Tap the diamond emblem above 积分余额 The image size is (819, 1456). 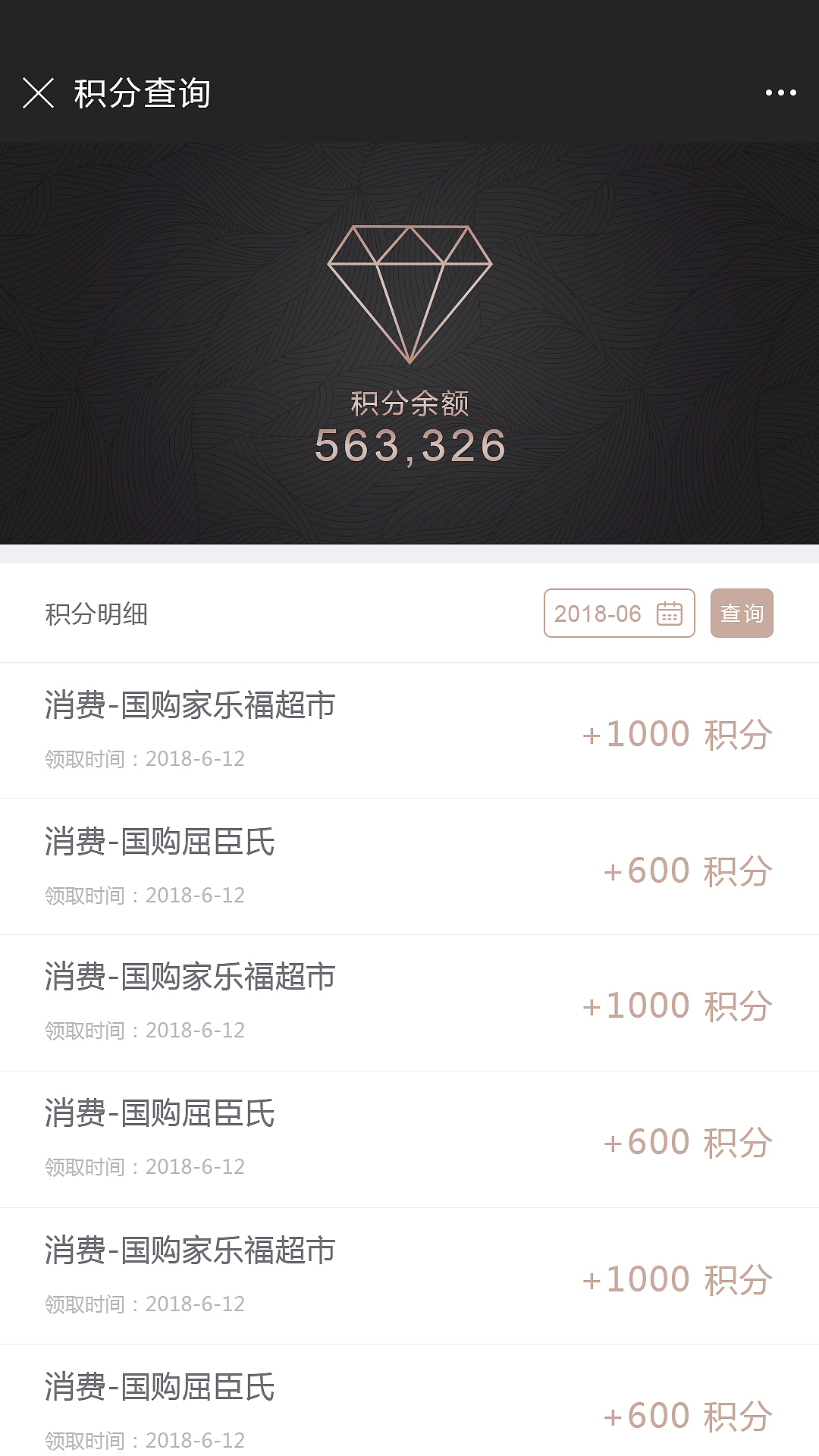[x=409, y=296]
